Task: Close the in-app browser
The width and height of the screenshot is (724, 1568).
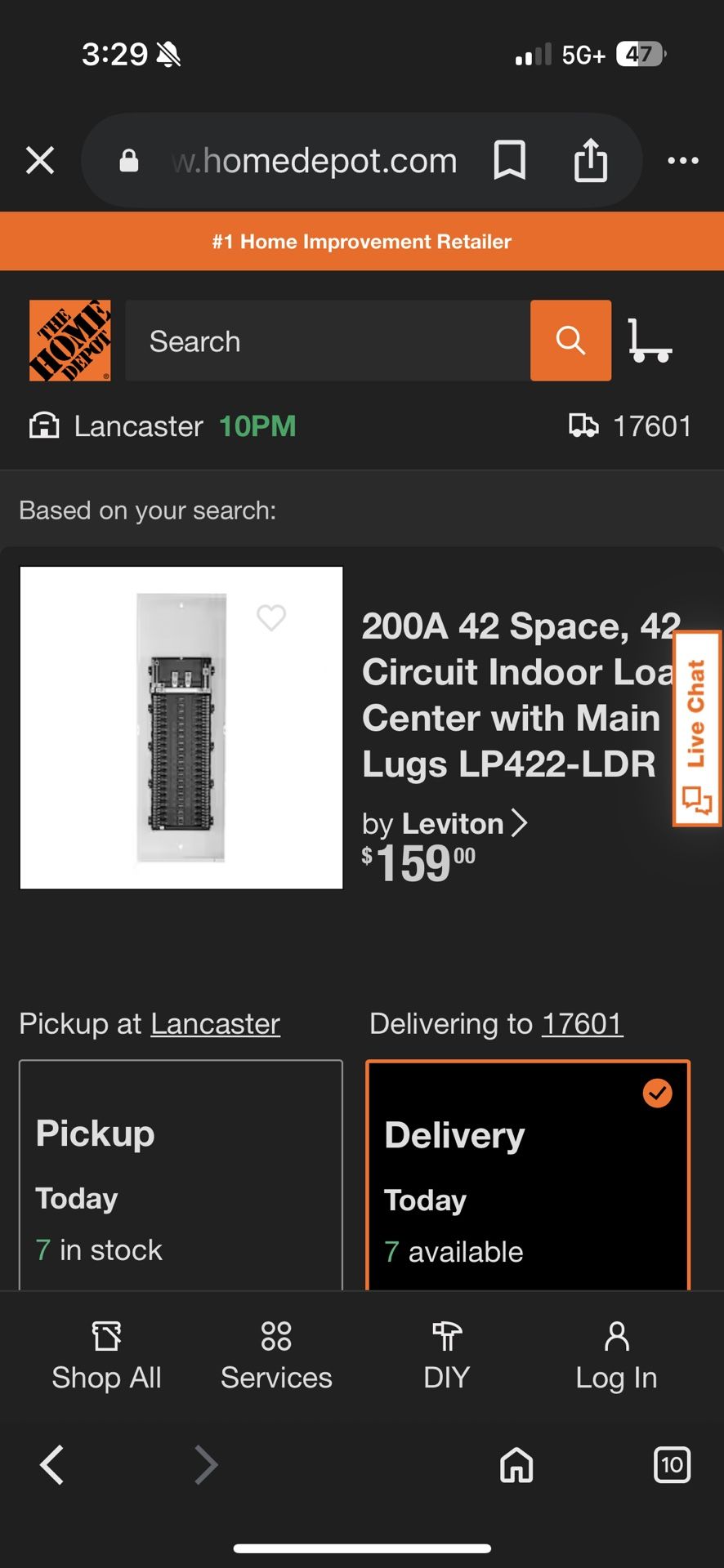Action: [40, 161]
